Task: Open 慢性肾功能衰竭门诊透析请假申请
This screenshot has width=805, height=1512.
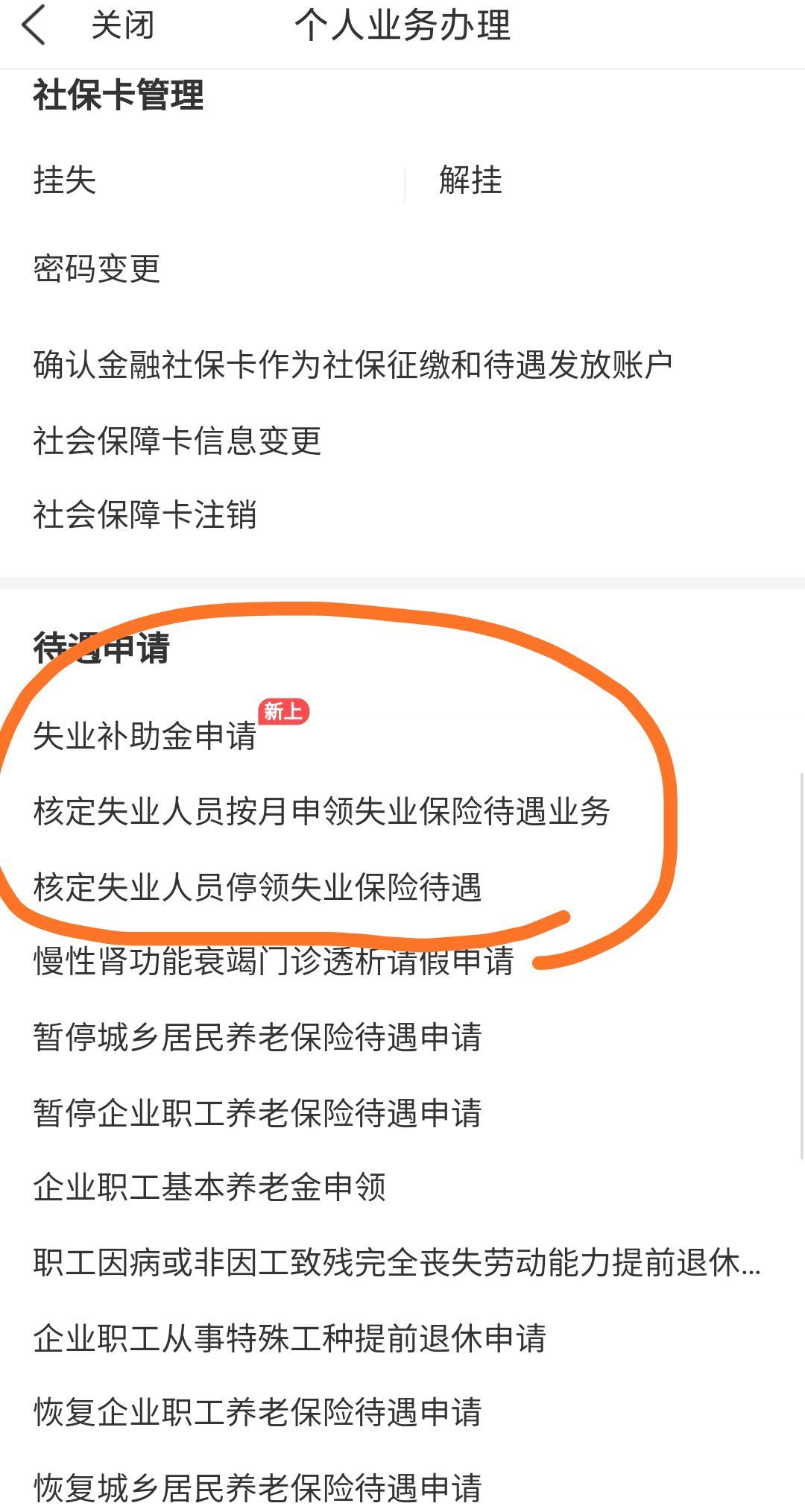Action: [274, 962]
